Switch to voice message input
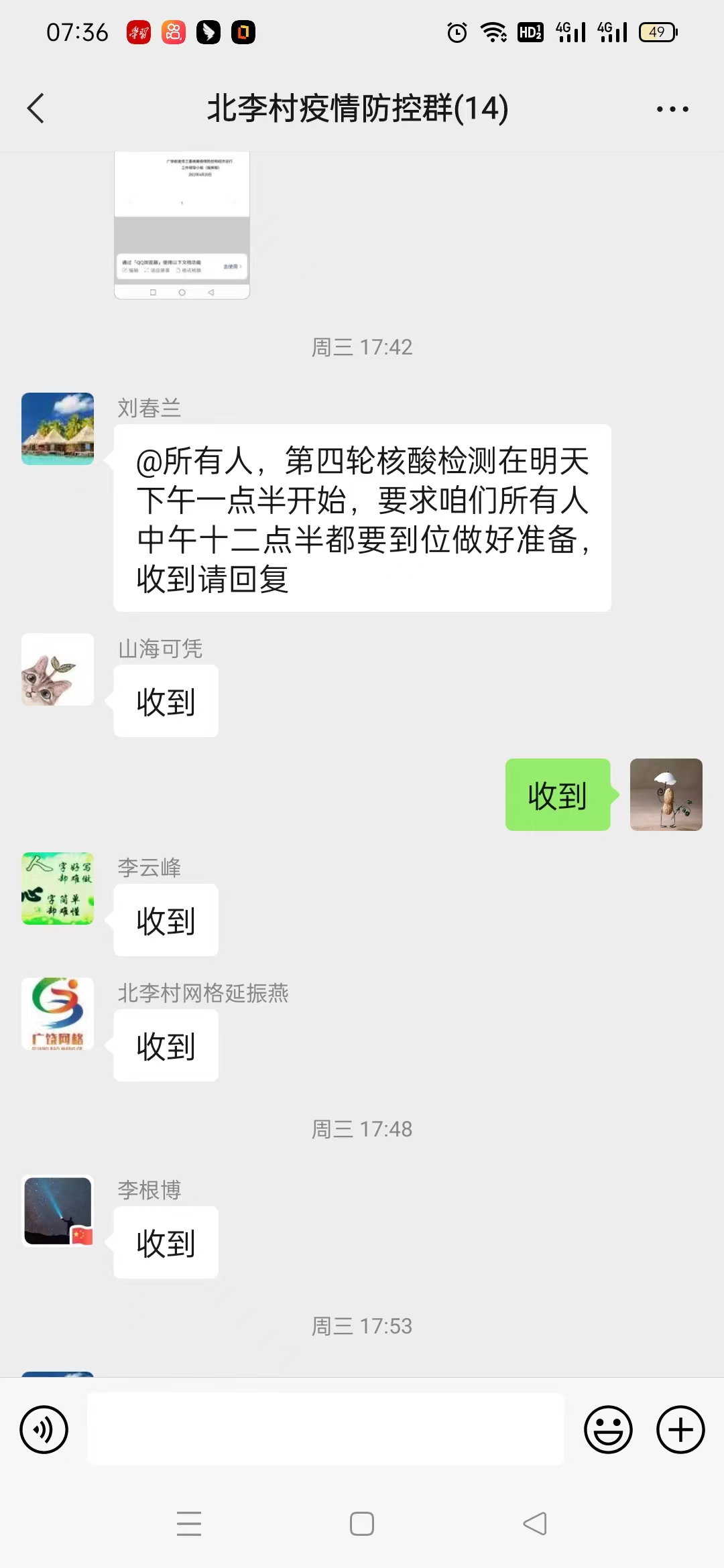This screenshot has width=724, height=1568. click(44, 1429)
